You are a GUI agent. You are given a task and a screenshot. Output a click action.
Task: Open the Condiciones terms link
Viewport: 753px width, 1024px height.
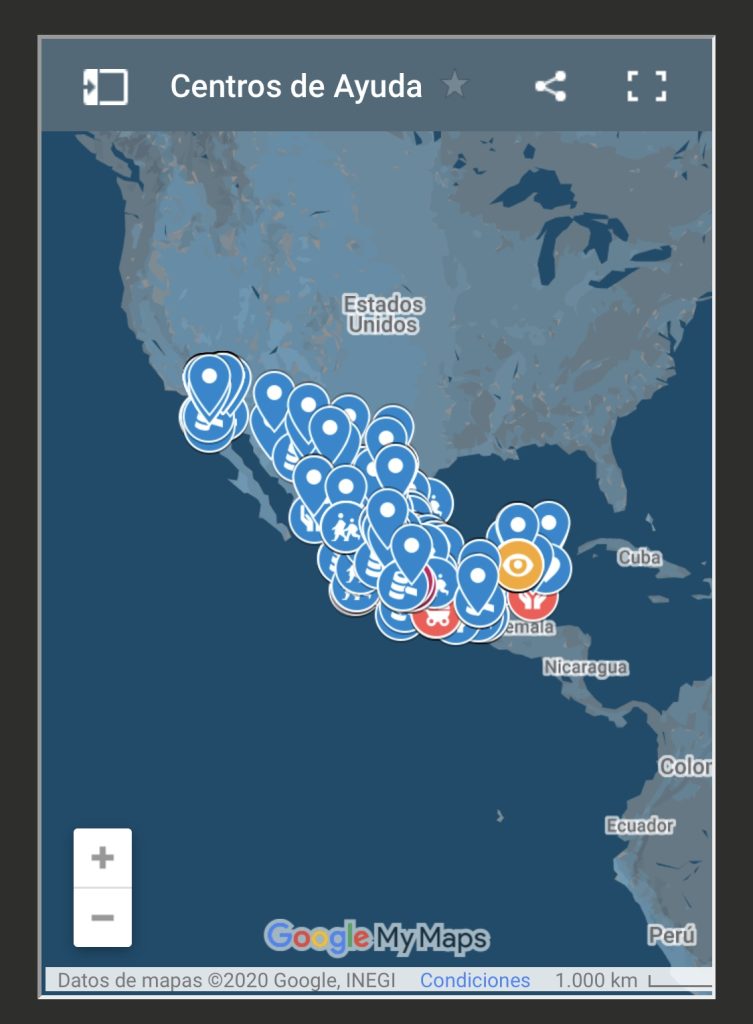pos(475,980)
